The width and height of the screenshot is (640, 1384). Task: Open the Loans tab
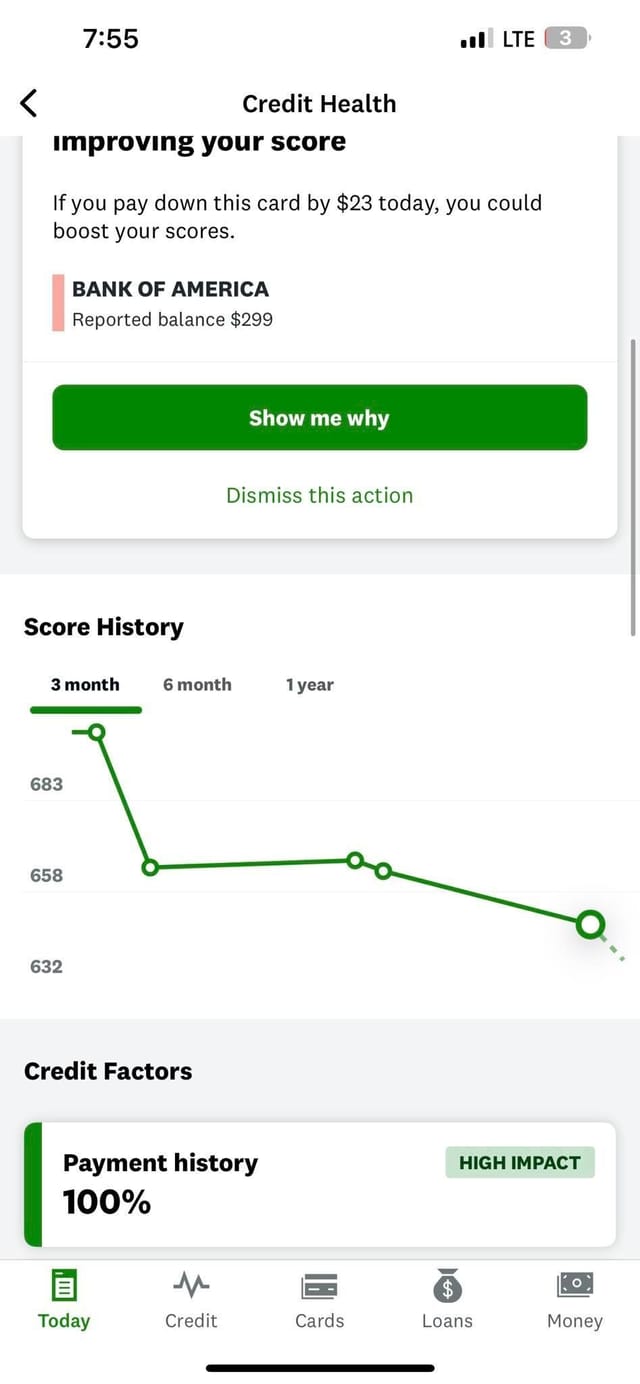[447, 1300]
